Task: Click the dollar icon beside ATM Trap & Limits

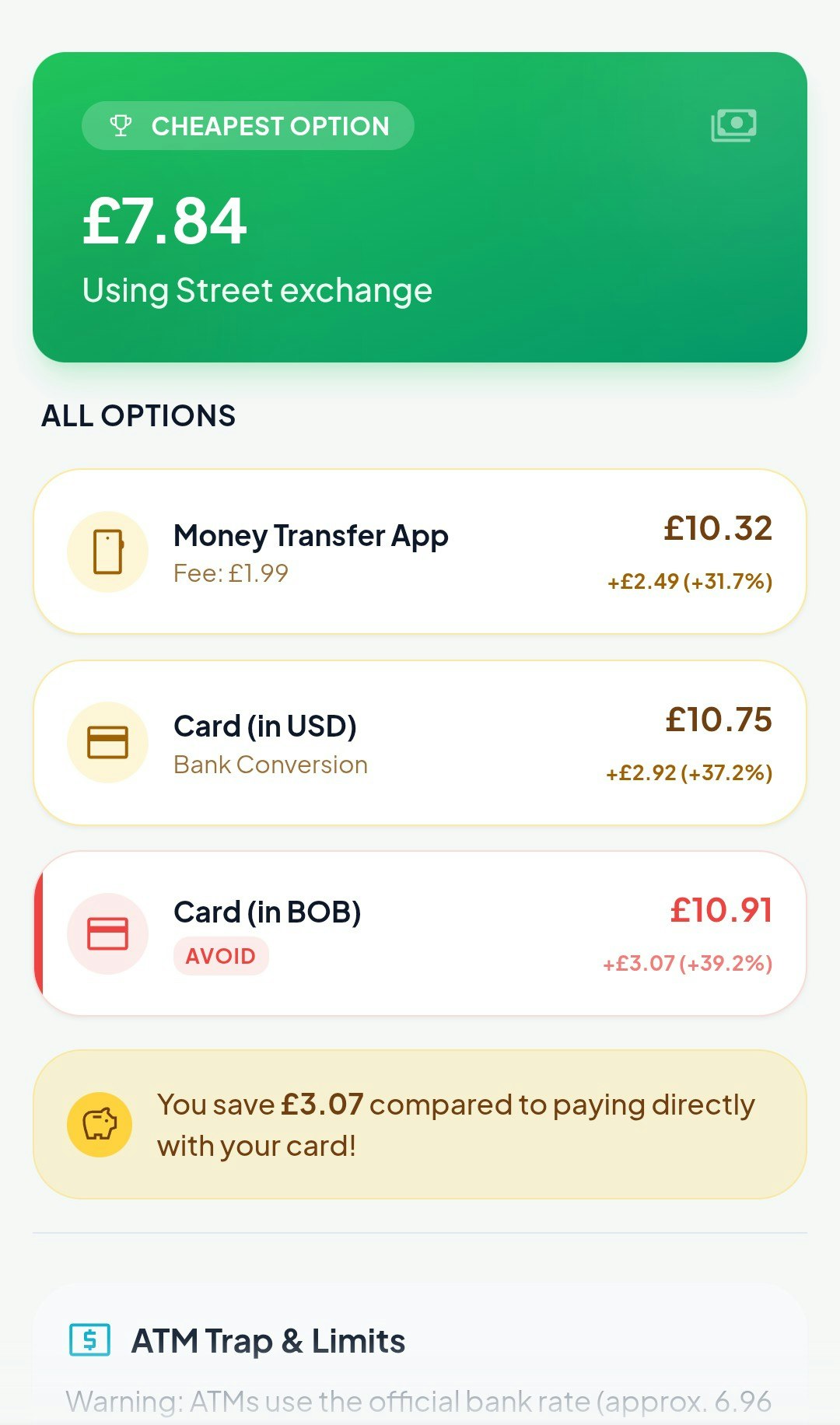Action: 88,1340
